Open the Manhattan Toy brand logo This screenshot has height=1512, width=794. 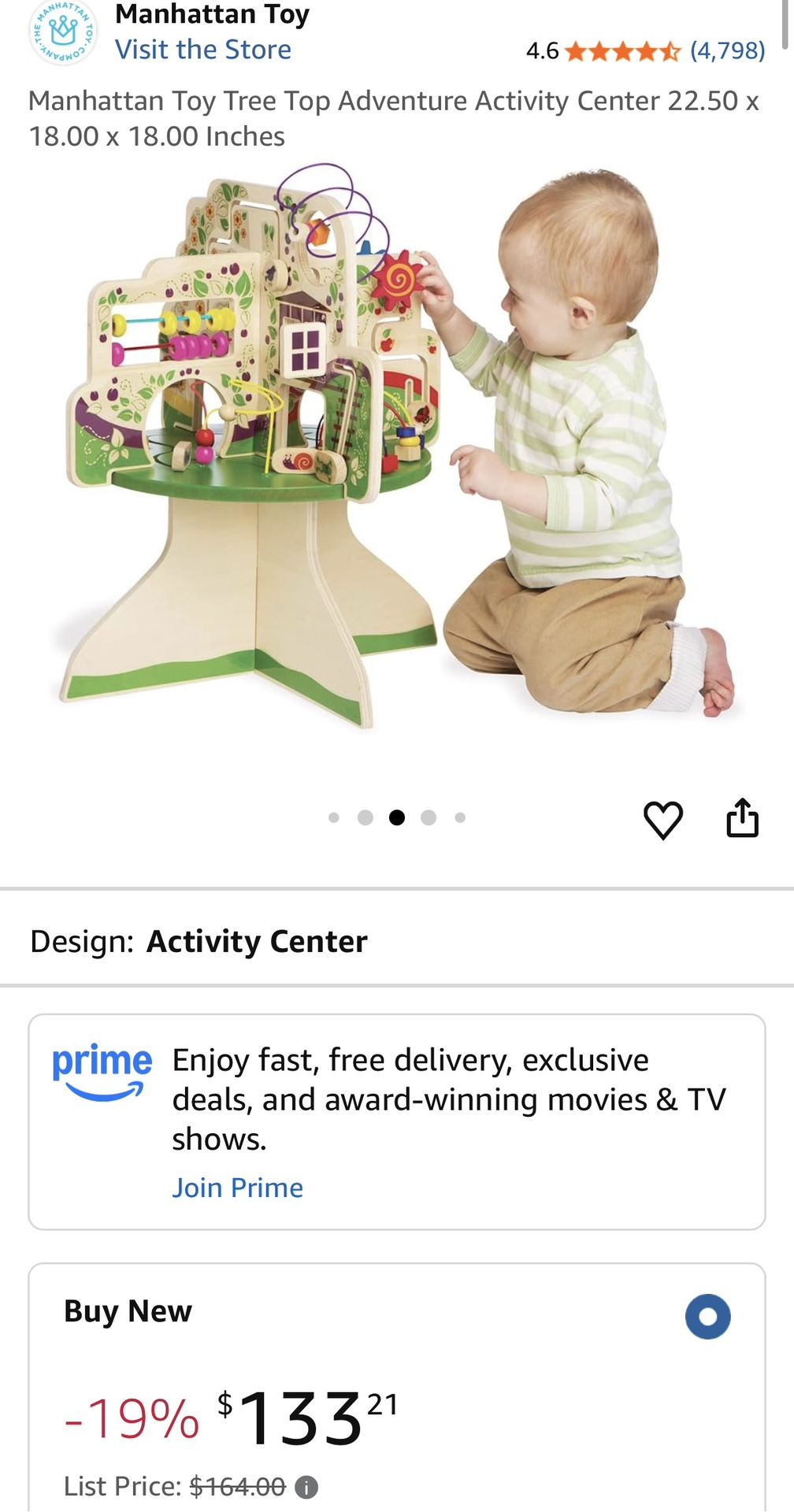[x=63, y=32]
